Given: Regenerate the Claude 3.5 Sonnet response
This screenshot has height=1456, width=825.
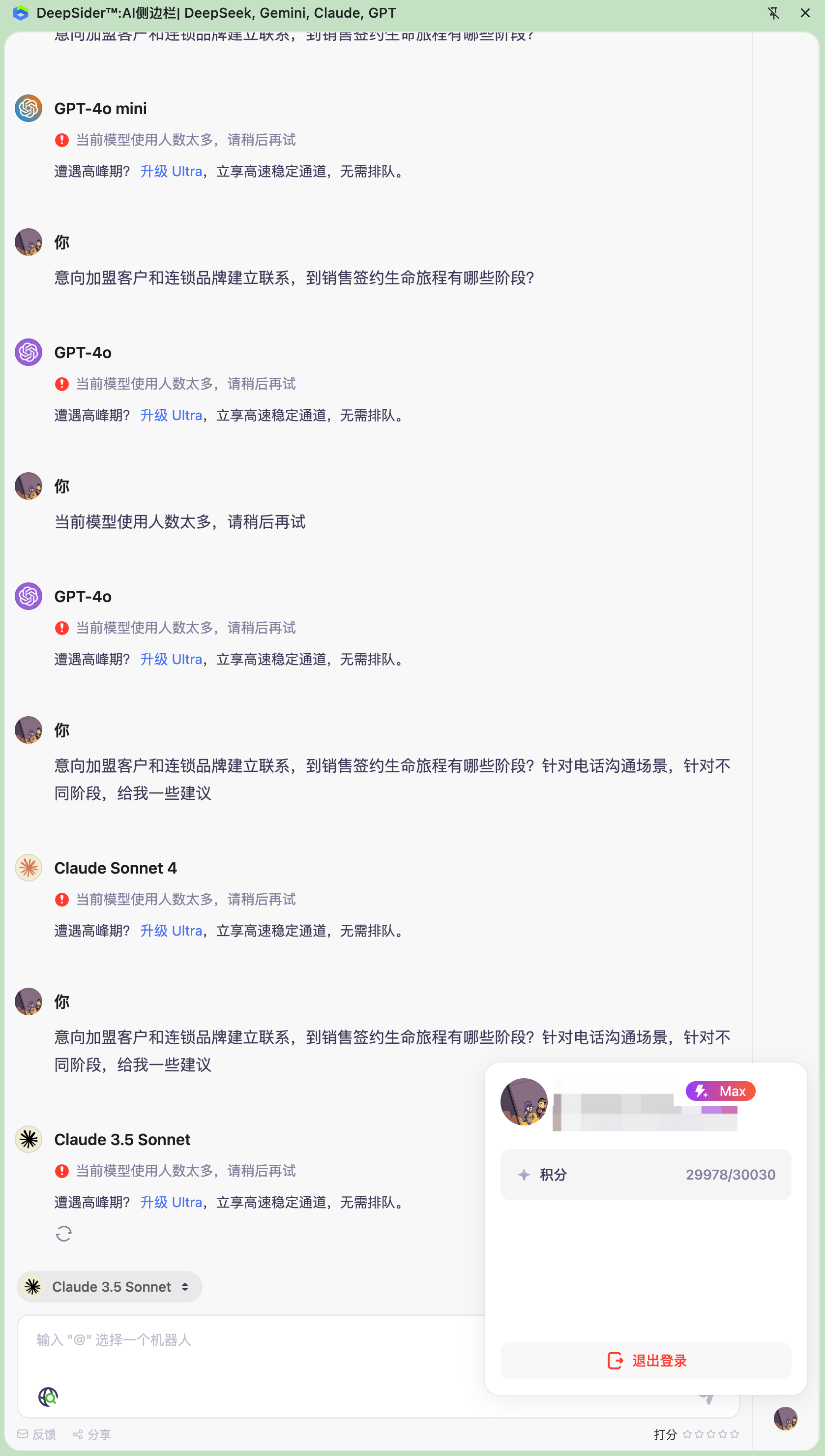Looking at the screenshot, I should pyautogui.click(x=63, y=1234).
